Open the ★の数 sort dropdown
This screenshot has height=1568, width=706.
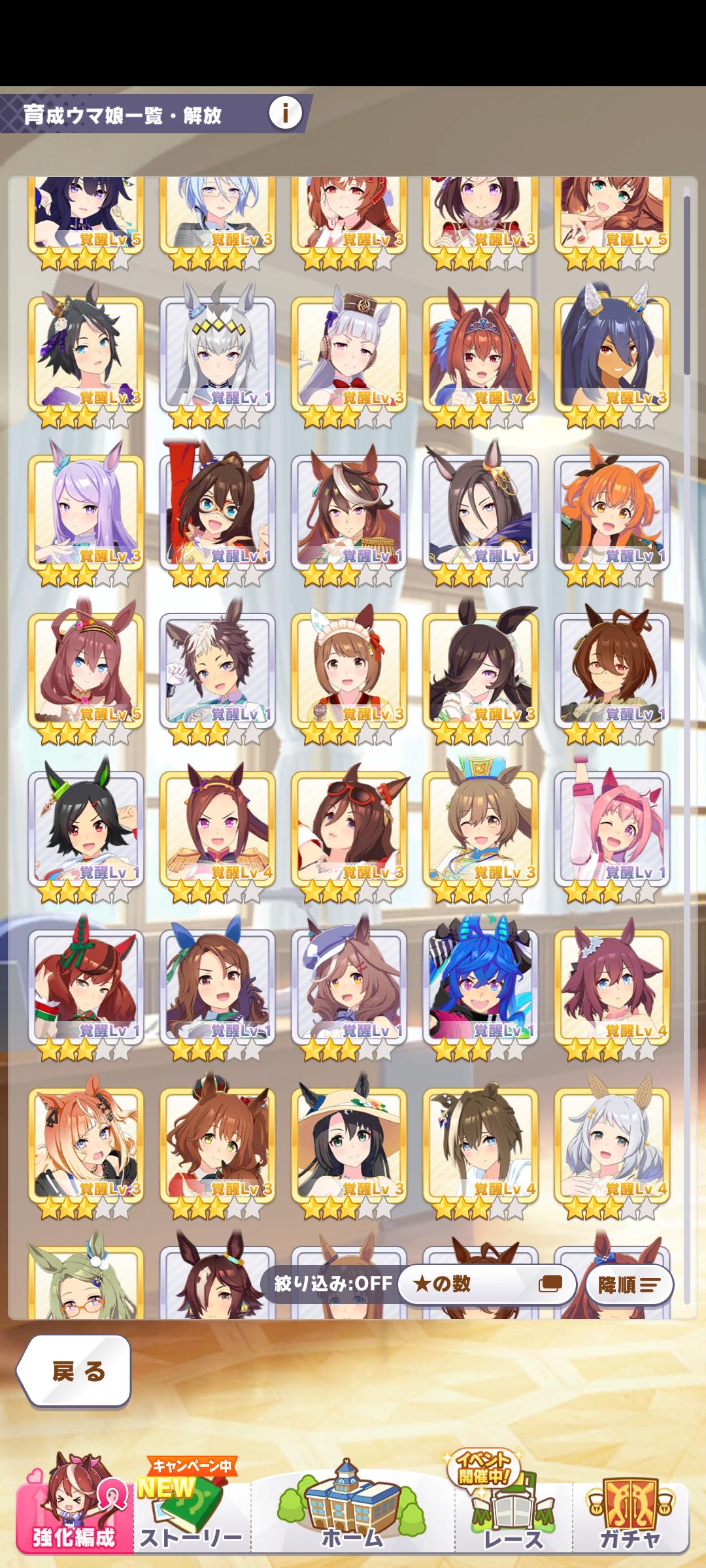[x=486, y=1284]
